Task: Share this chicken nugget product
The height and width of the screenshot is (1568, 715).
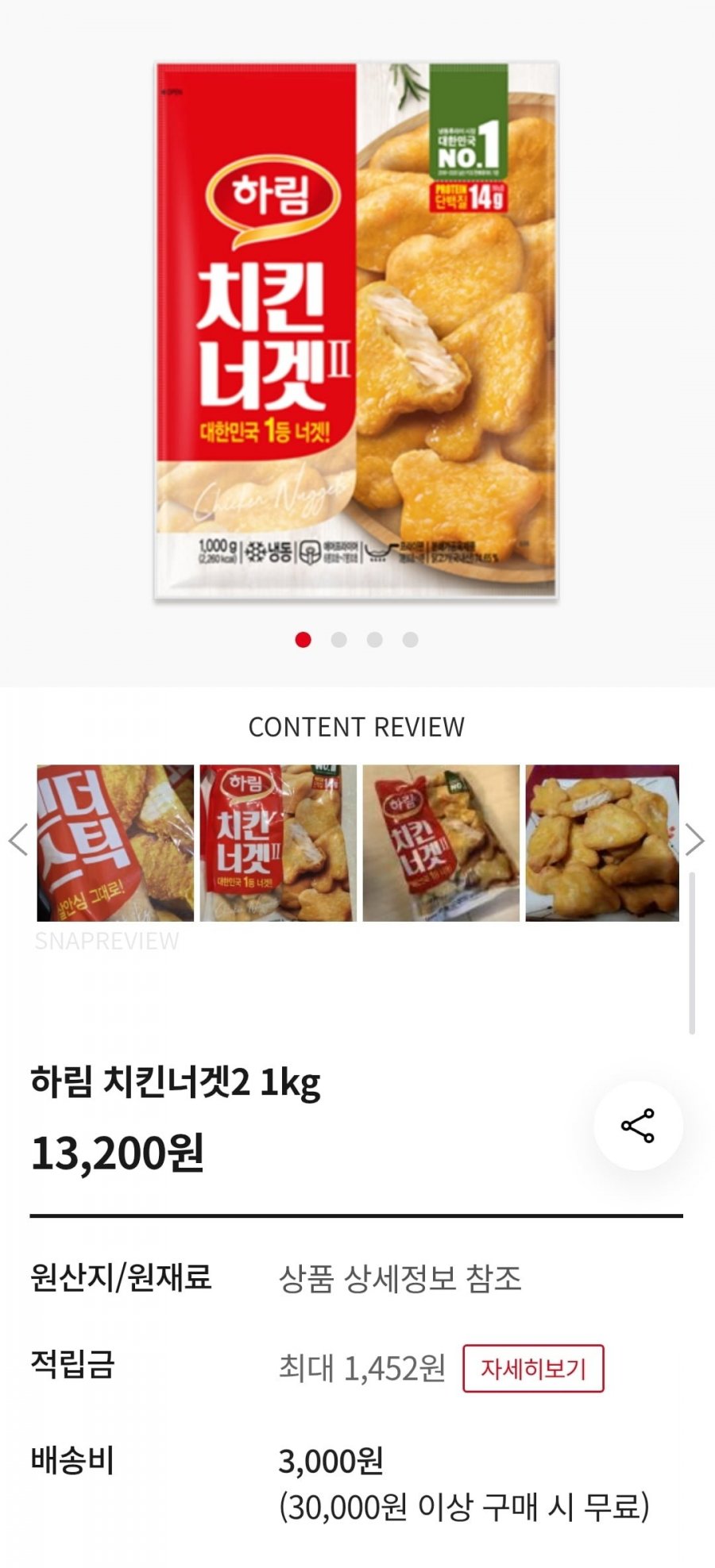Action: (638, 1125)
